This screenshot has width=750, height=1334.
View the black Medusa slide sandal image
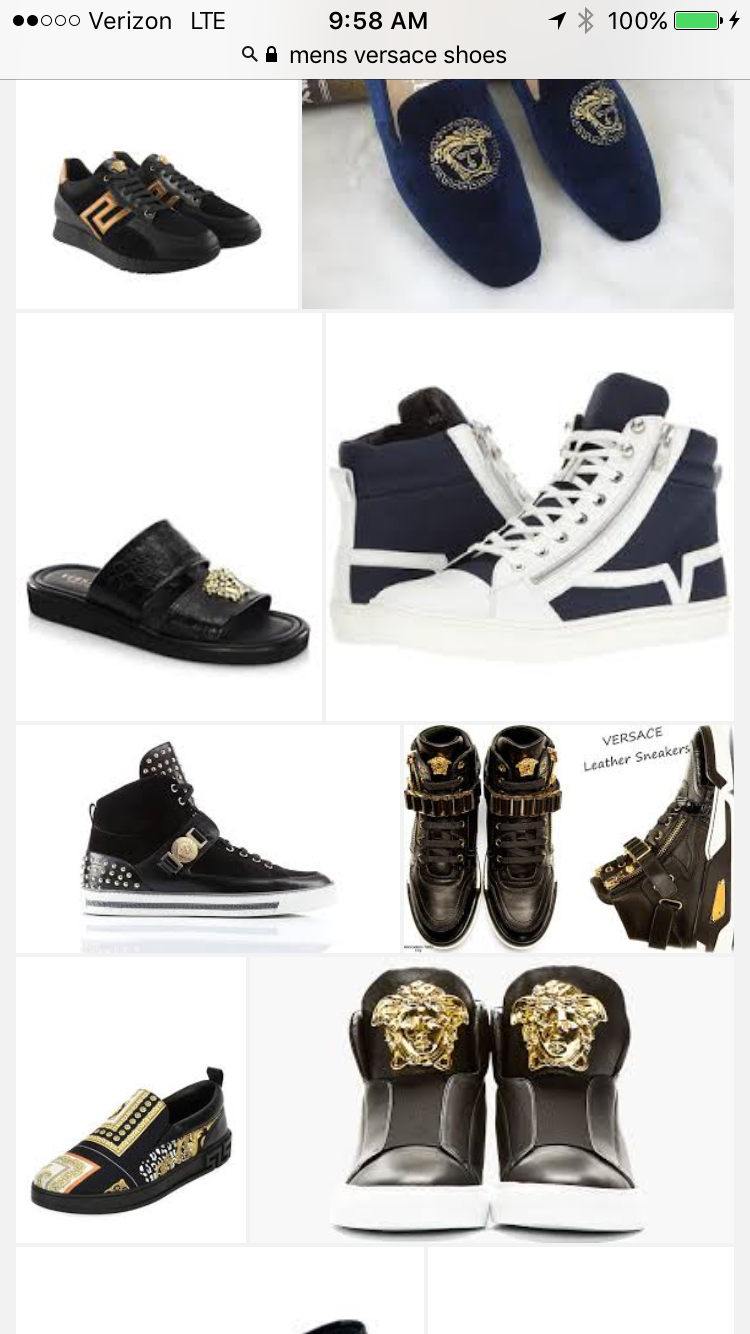coord(169,517)
